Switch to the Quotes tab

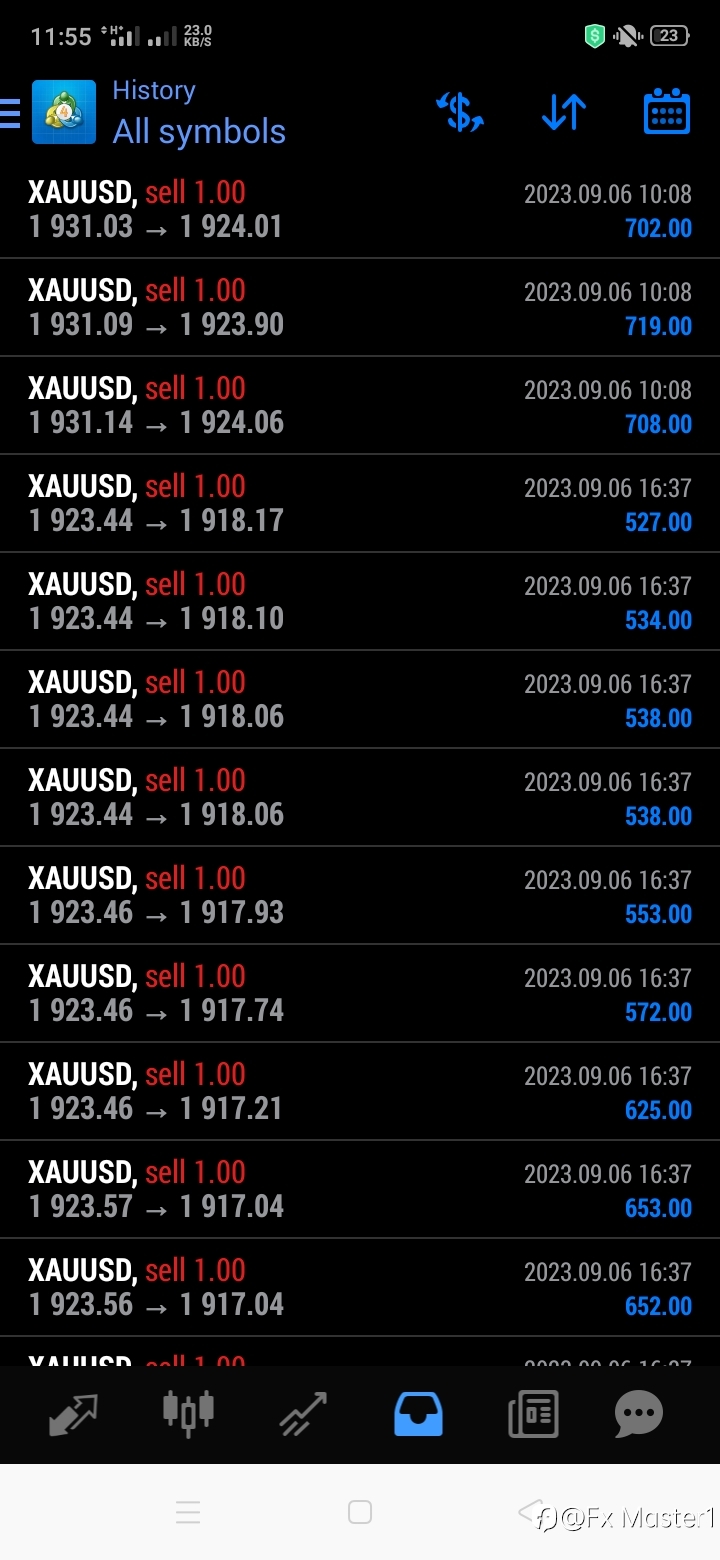point(74,1414)
